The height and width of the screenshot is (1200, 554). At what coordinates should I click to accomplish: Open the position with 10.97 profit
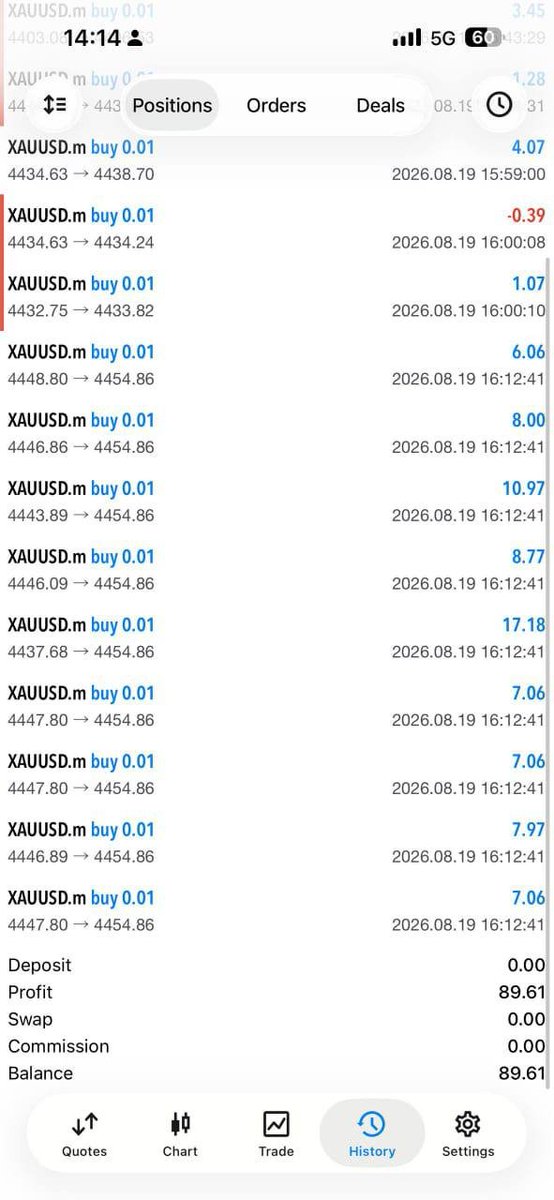pyautogui.click(x=277, y=502)
